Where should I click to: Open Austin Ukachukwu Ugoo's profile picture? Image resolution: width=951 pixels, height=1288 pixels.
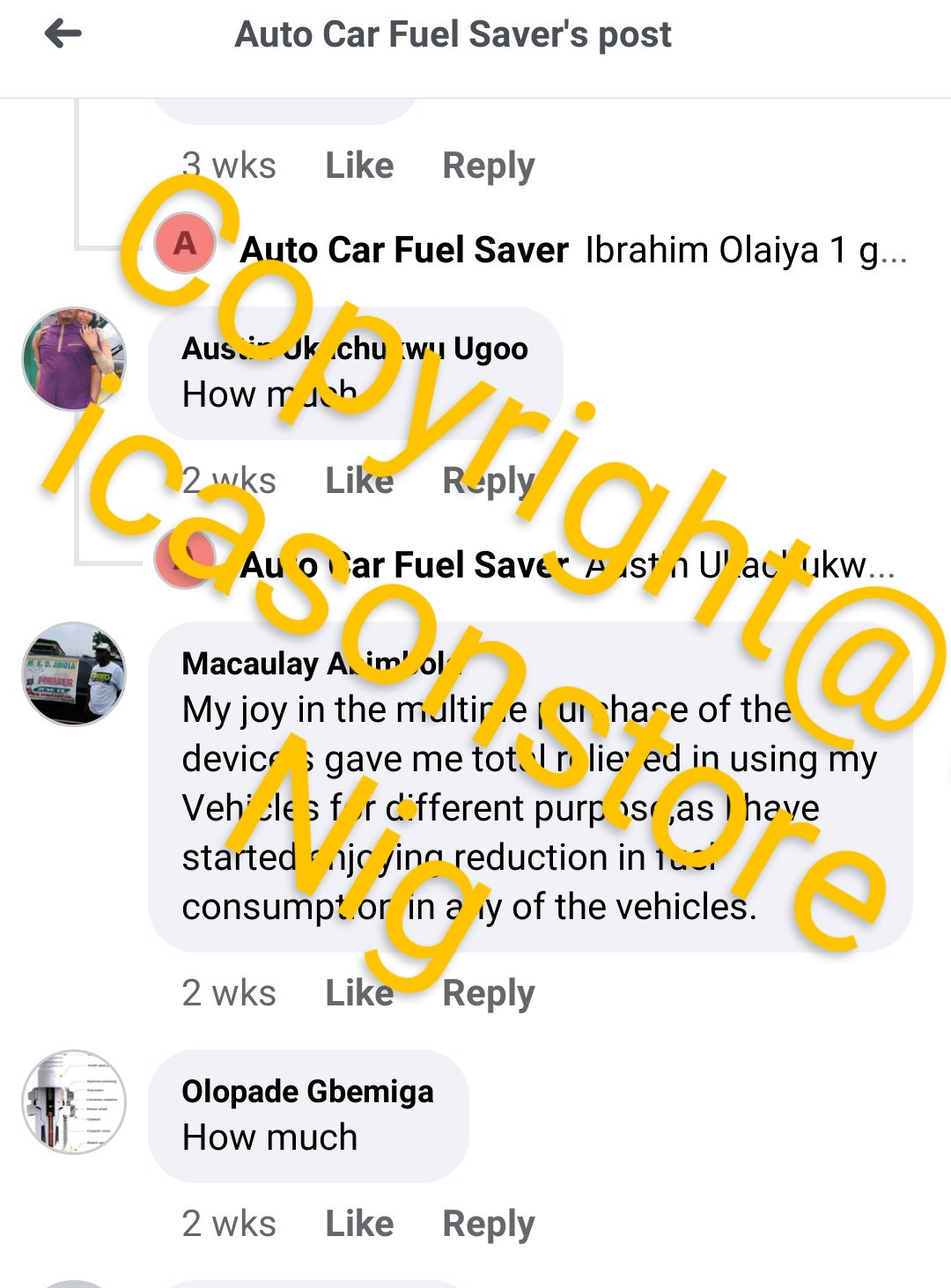(x=74, y=358)
